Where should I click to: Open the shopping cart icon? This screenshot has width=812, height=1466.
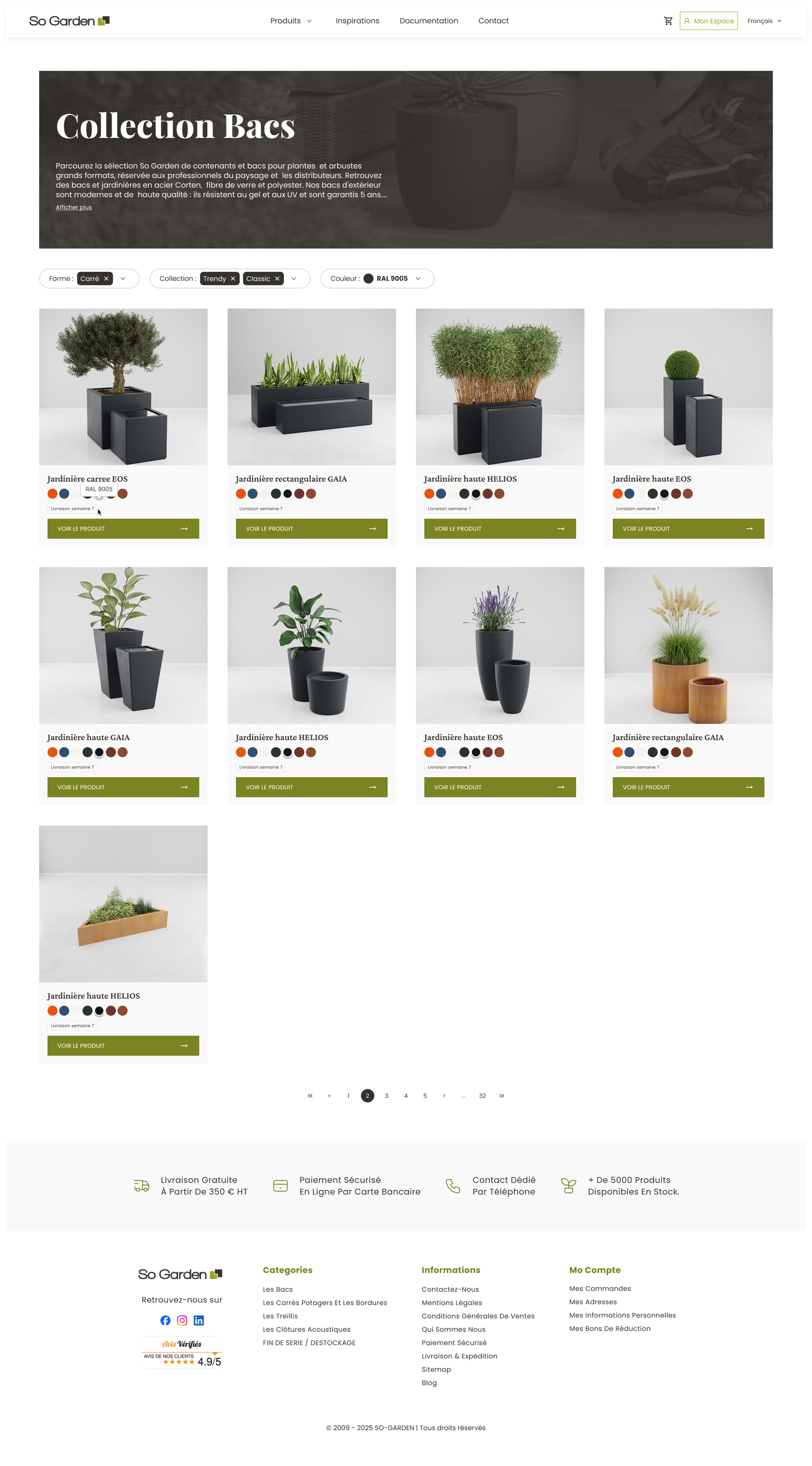[x=668, y=21]
